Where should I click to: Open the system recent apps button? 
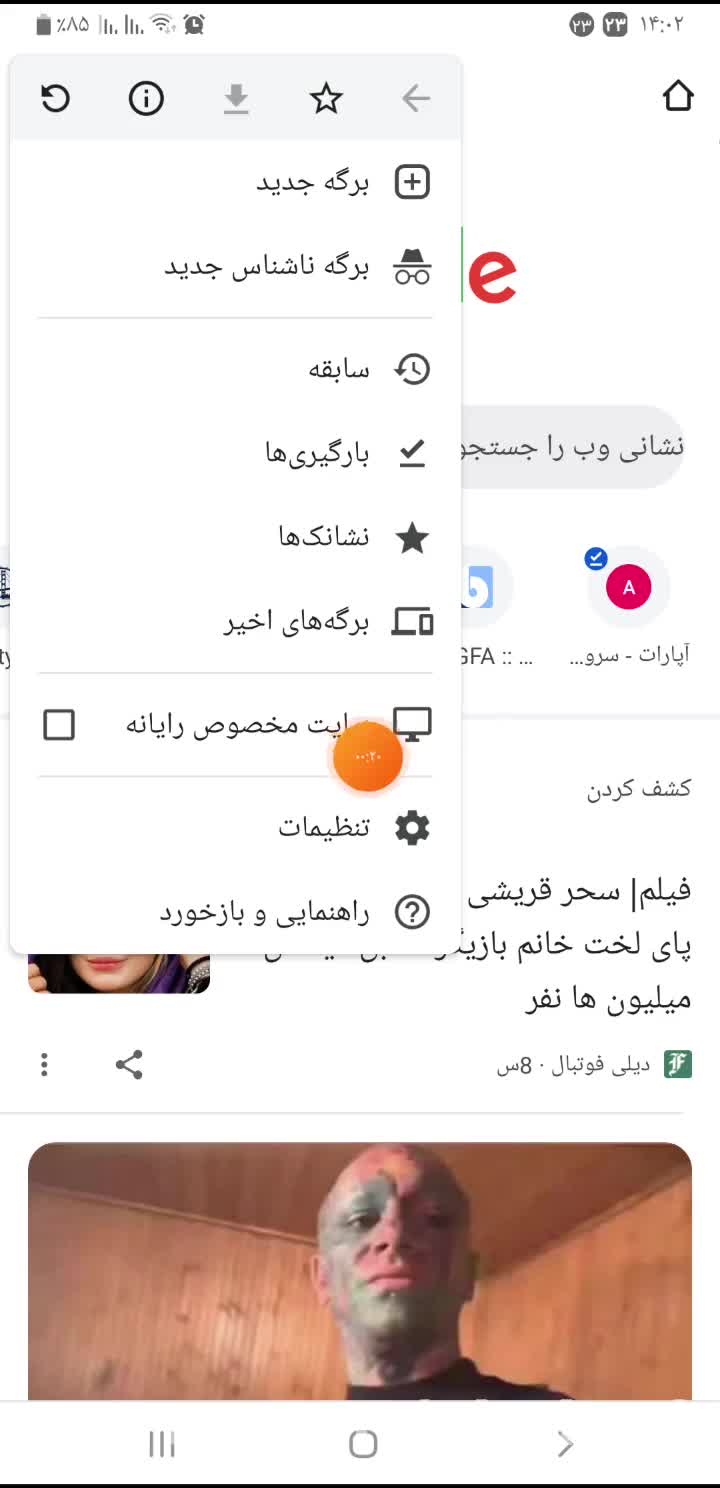click(x=162, y=1444)
